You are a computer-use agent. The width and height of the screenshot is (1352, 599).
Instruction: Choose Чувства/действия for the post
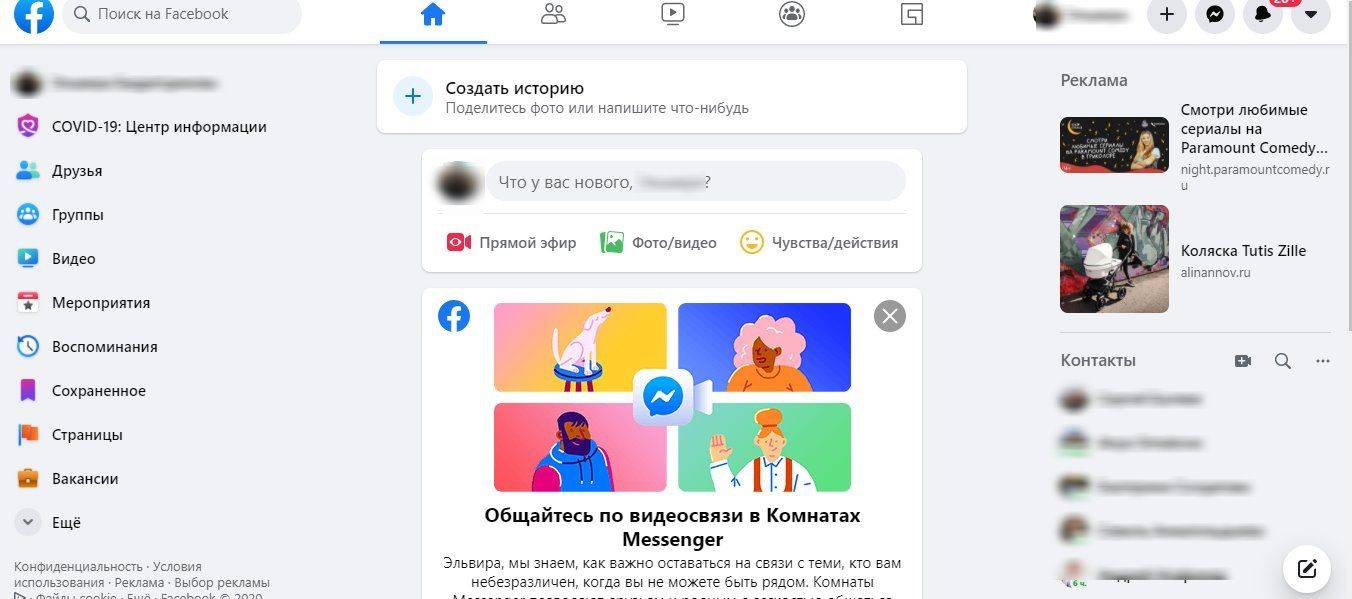(x=818, y=242)
